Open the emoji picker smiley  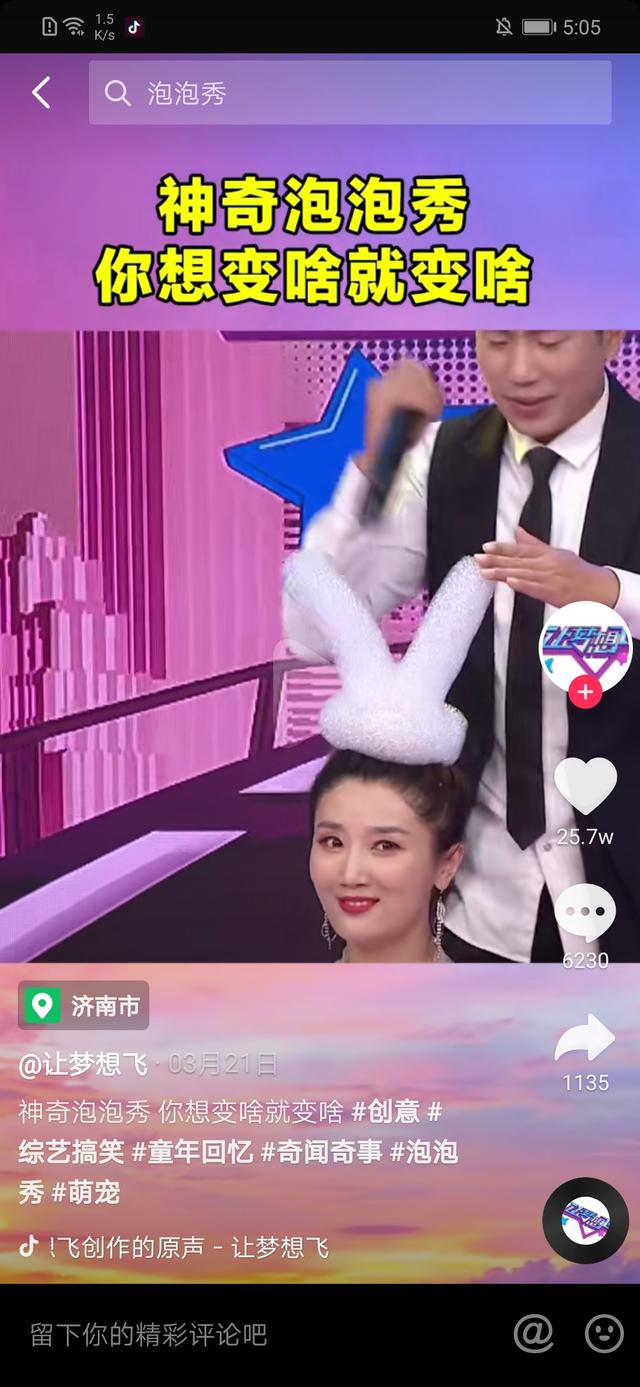pos(603,1333)
